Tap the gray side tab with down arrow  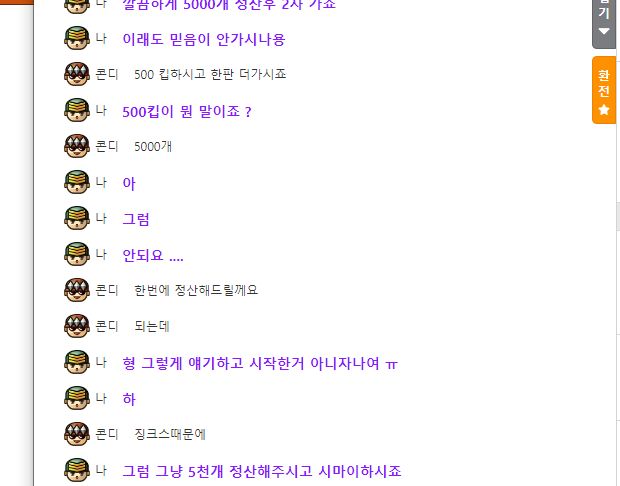coord(603,22)
